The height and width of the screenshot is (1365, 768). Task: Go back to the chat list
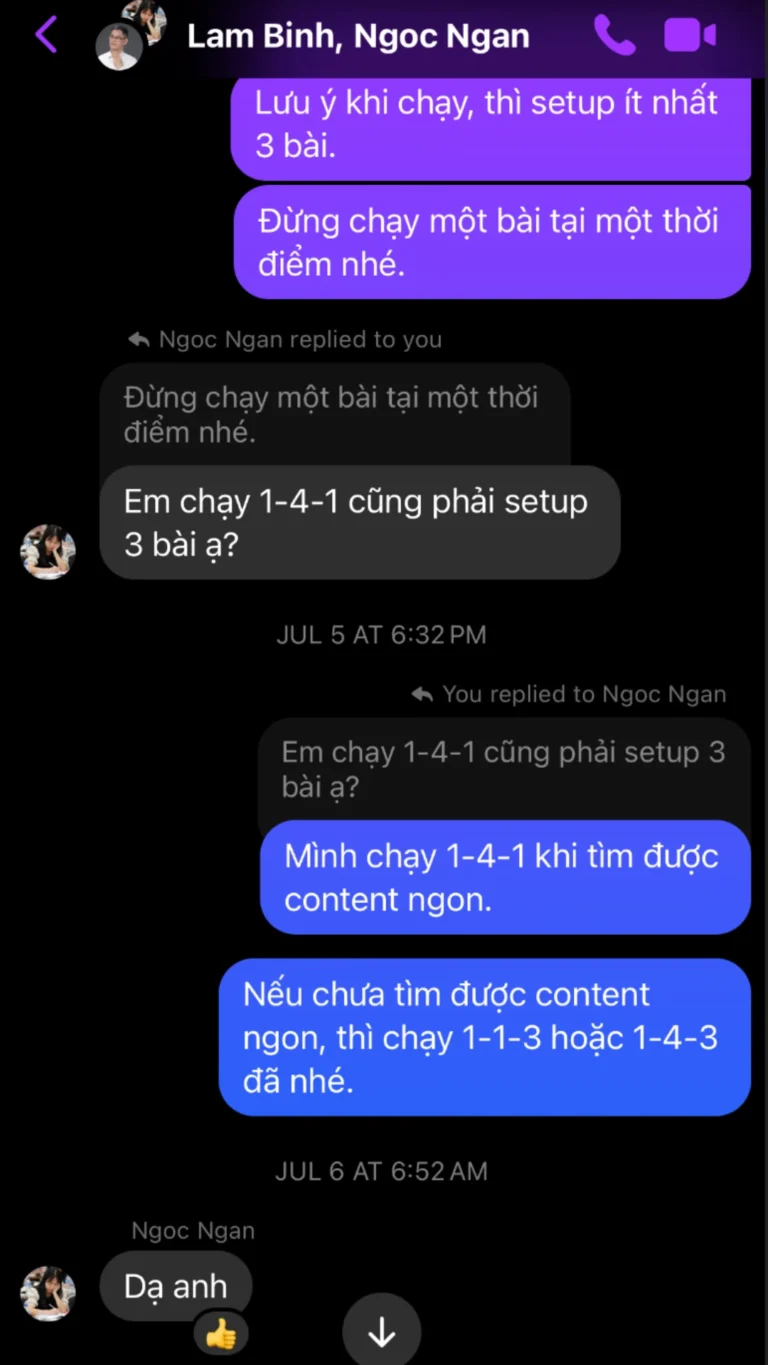46,35
